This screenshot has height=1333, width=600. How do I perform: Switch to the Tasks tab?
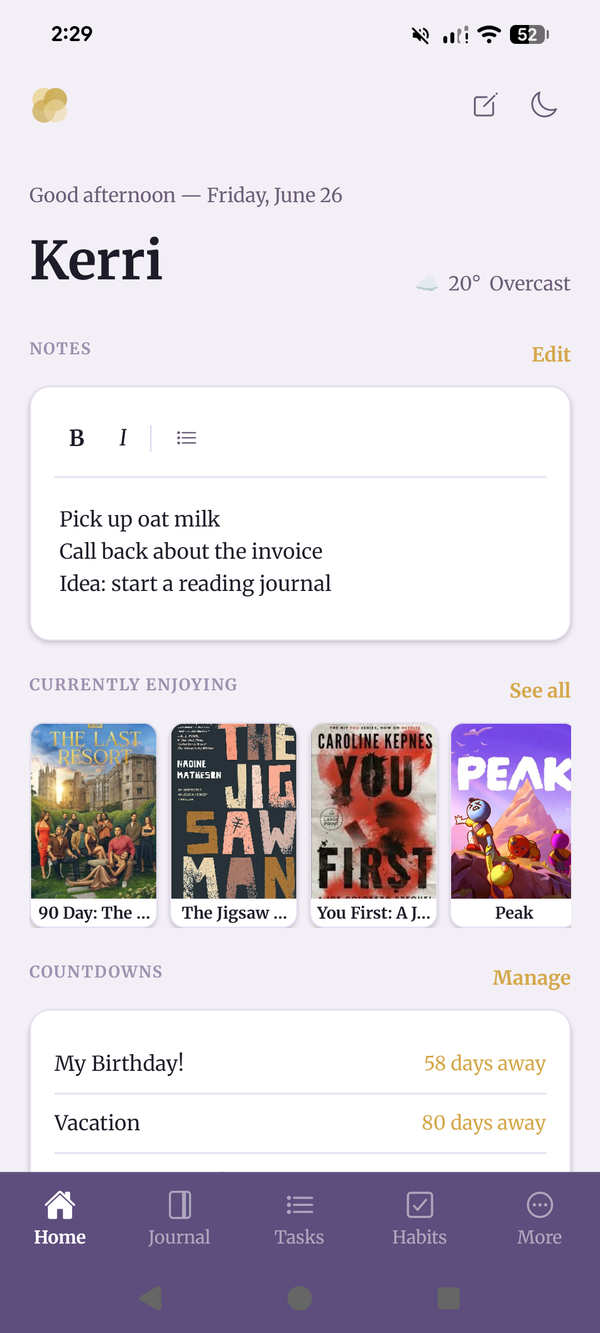point(300,1218)
